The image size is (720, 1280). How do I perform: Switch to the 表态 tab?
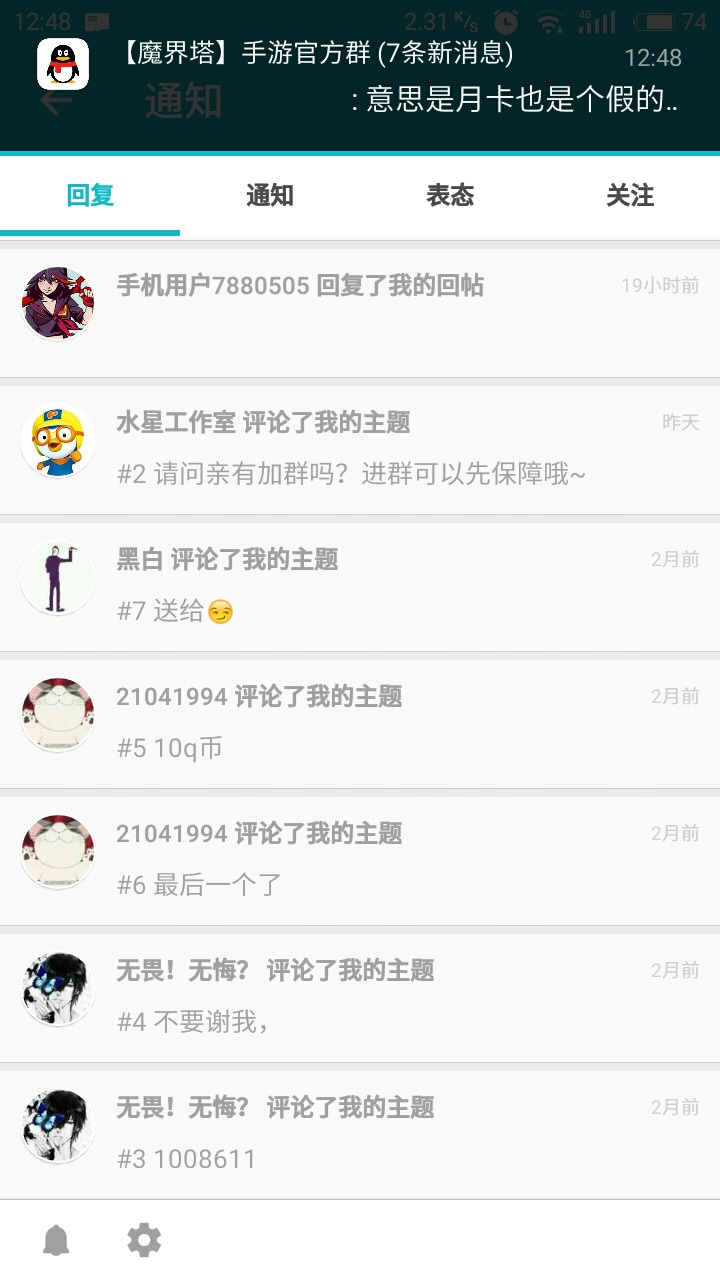point(450,196)
